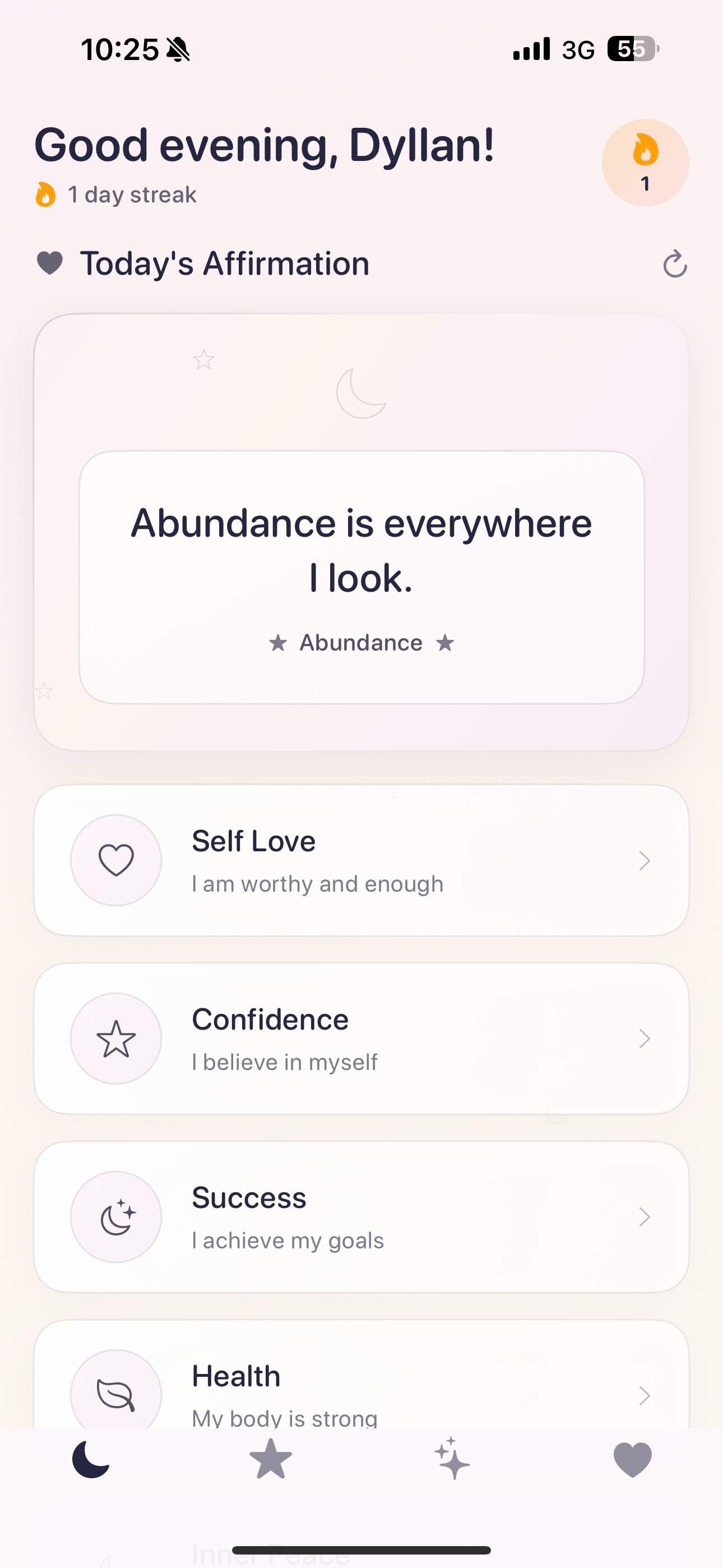Viewport: 723px width, 1568px height.
Task: Open the Abundance affirmation card
Action: pos(361,577)
